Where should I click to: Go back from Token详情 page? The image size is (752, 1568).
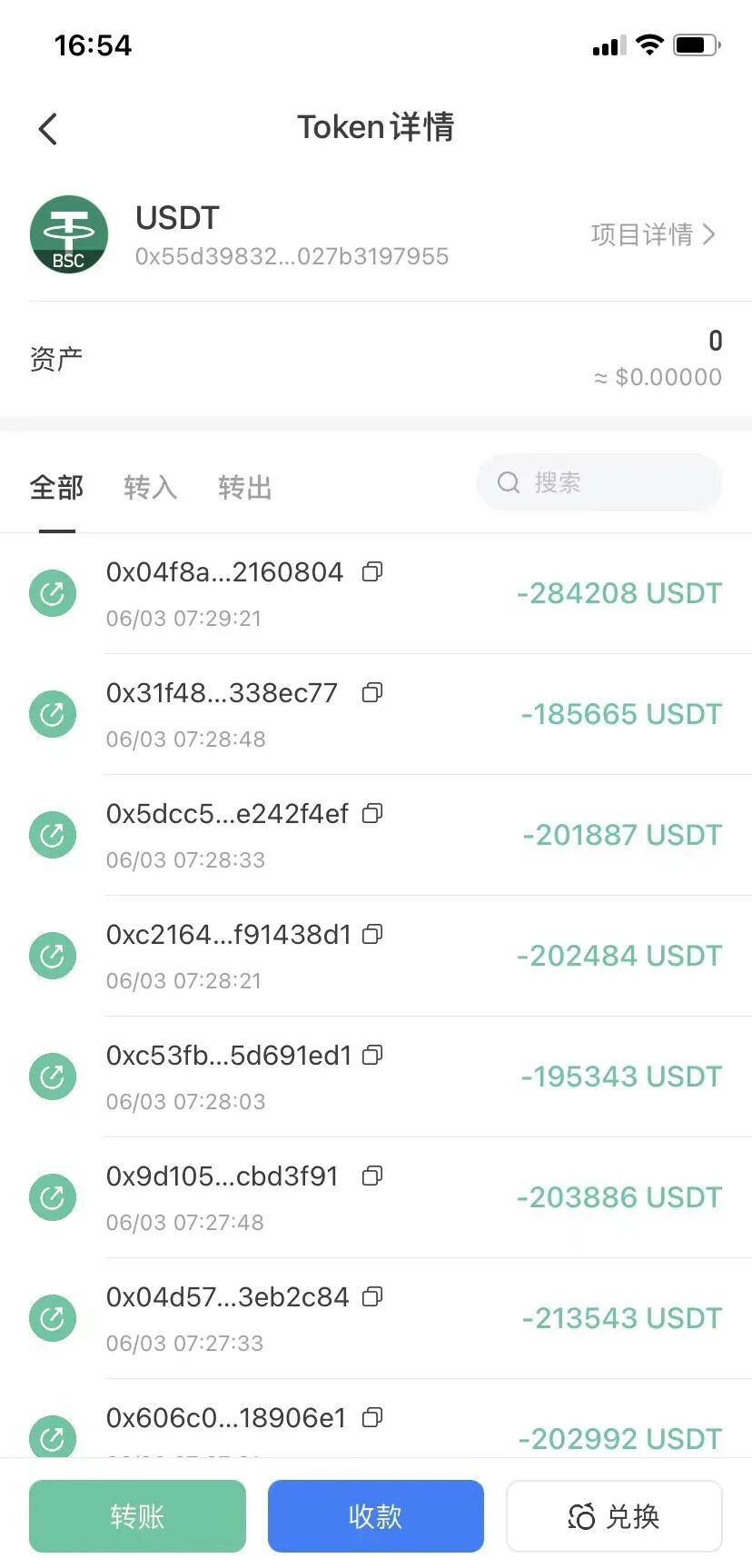pos(49,129)
